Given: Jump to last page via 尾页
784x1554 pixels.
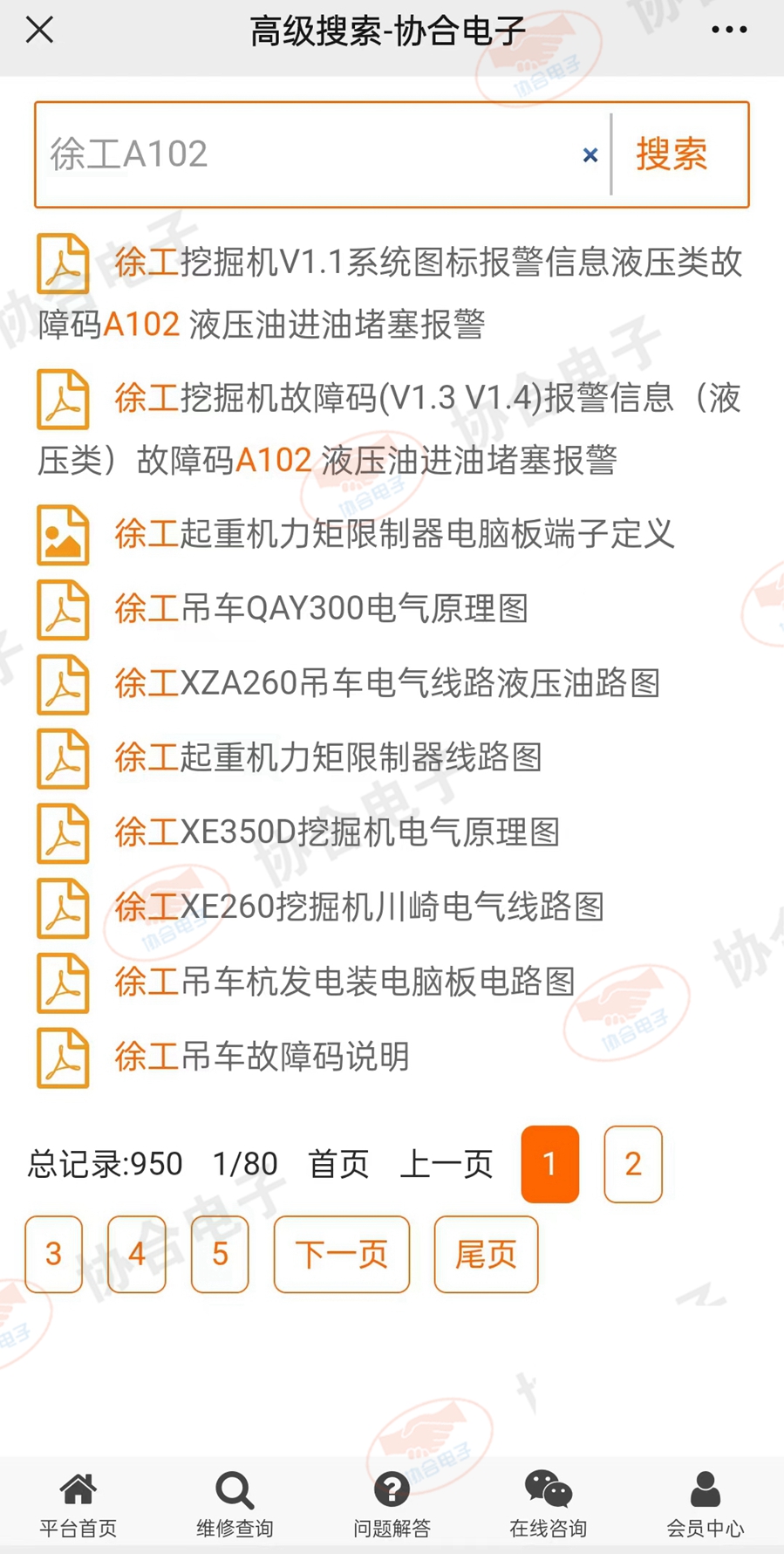Looking at the screenshot, I should [x=486, y=1255].
